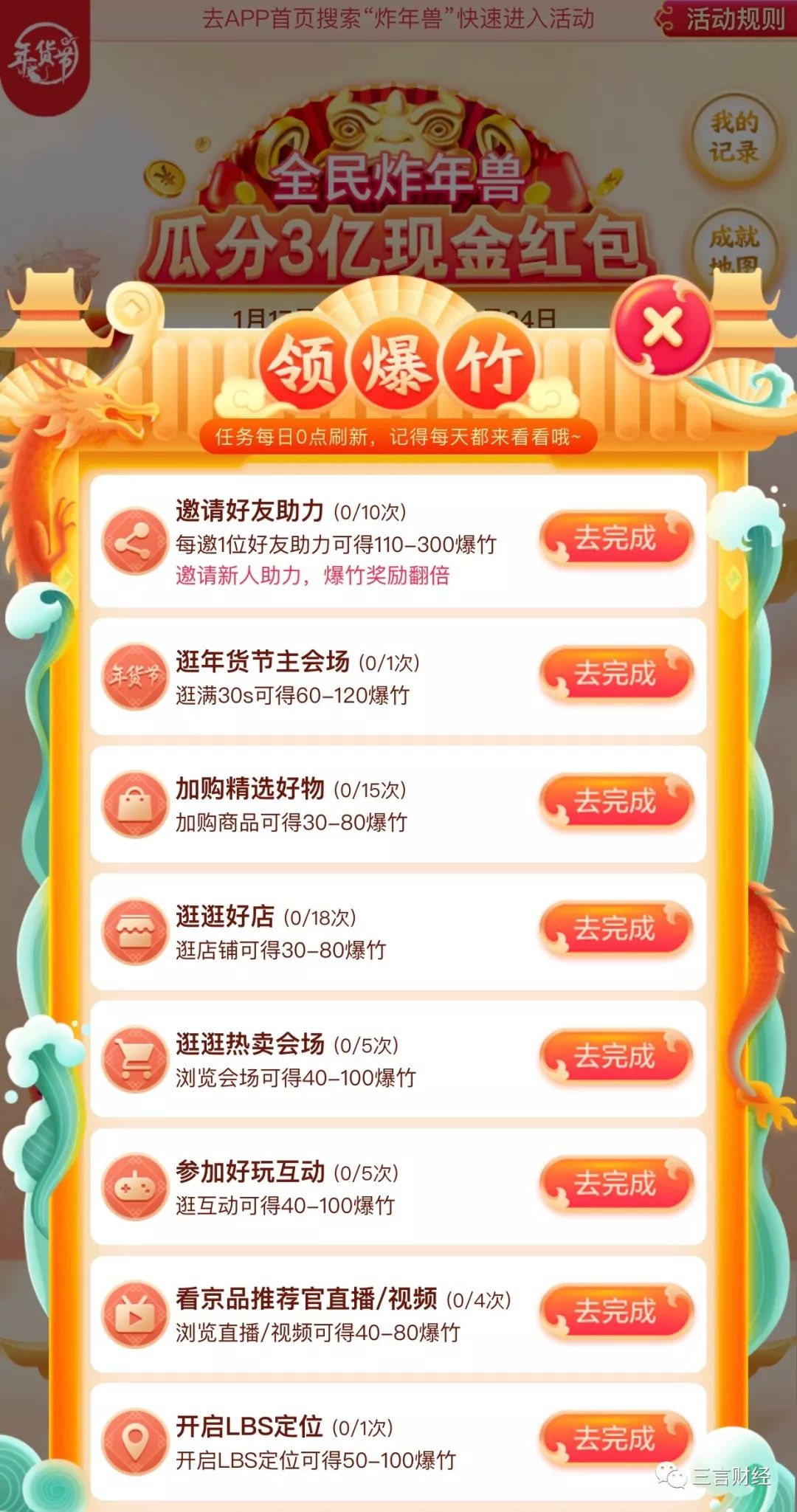Tap 去完成 for 加购精选好物
The width and height of the screenshot is (797, 1512).
coord(615,801)
